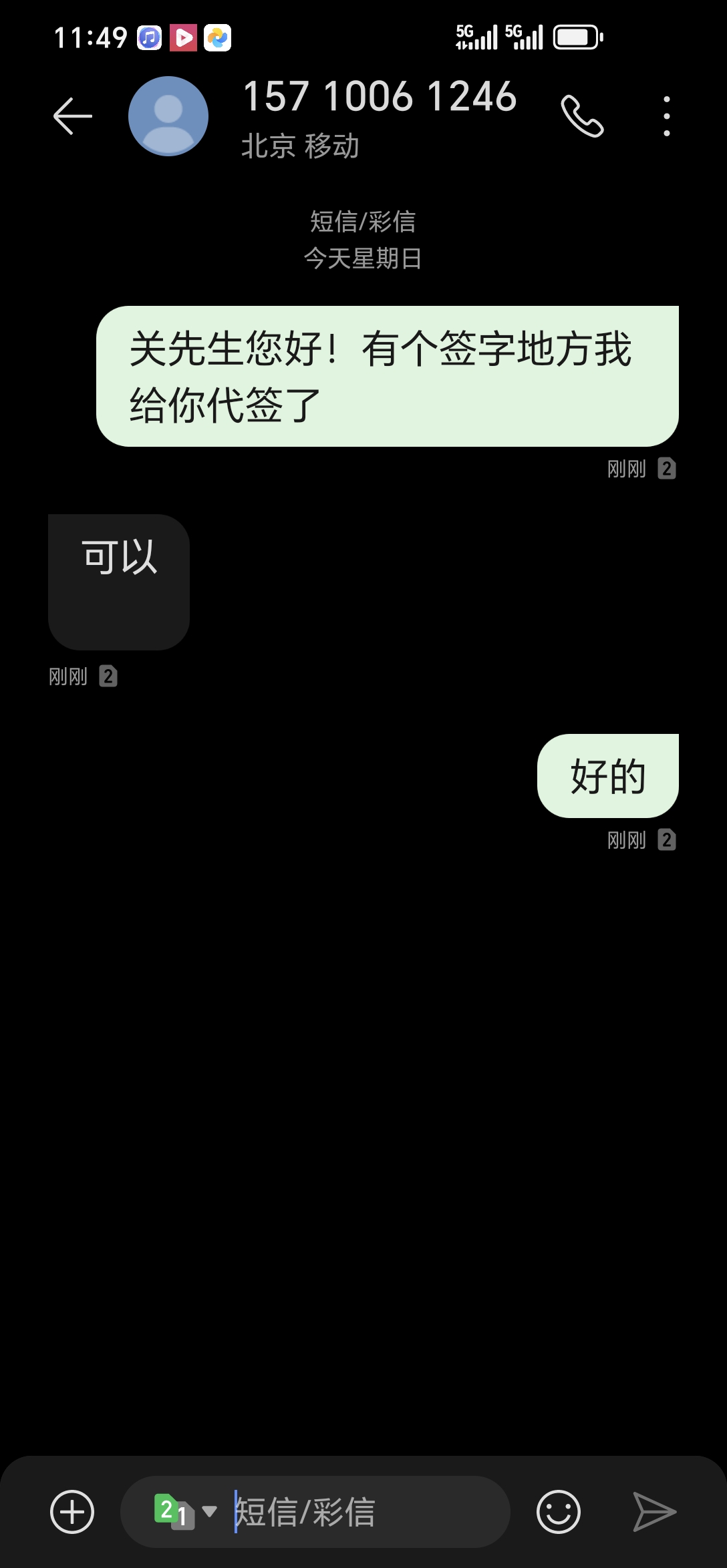Go back to the message list
Image resolution: width=727 pixels, height=1568 pixels.
[72, 116]
